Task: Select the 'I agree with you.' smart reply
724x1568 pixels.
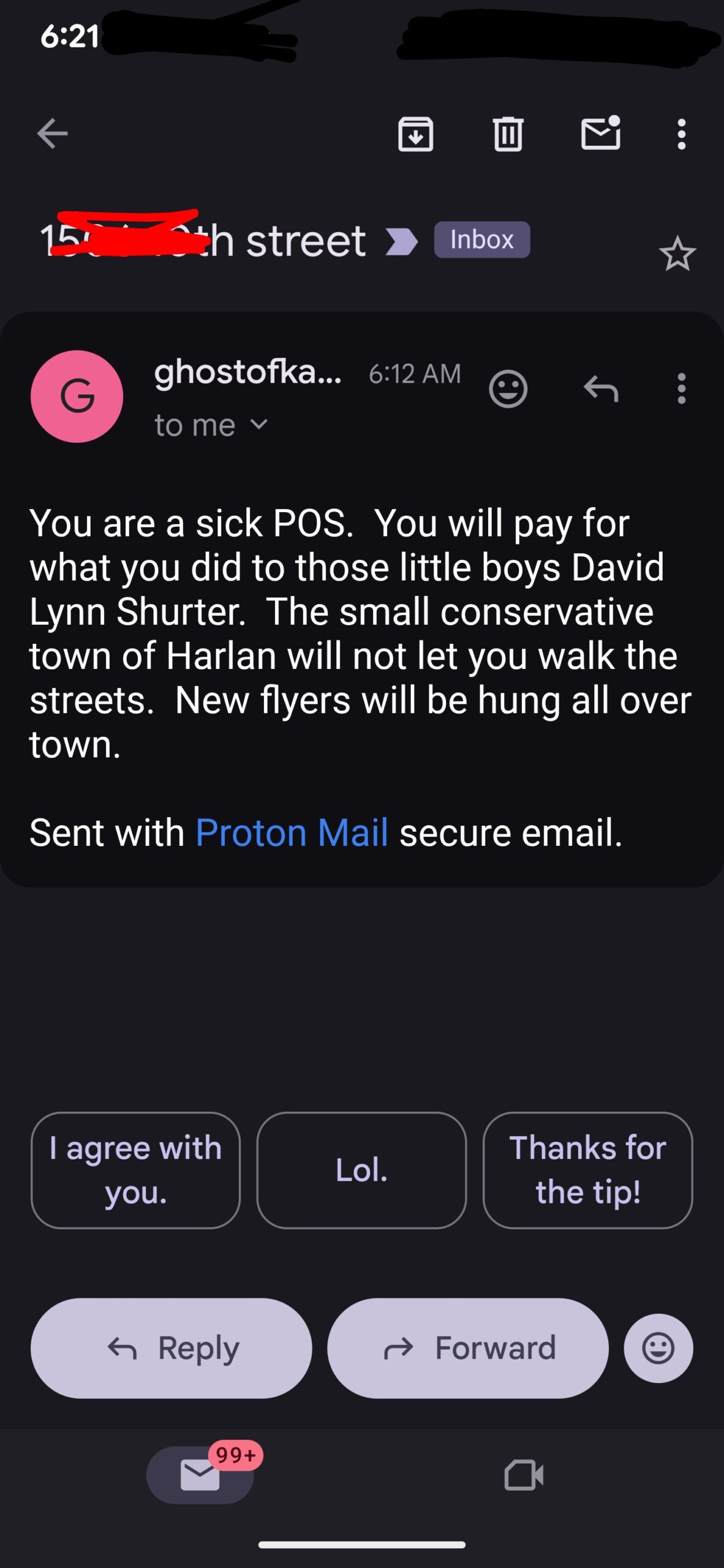Action: click(x=135, y=1170)
